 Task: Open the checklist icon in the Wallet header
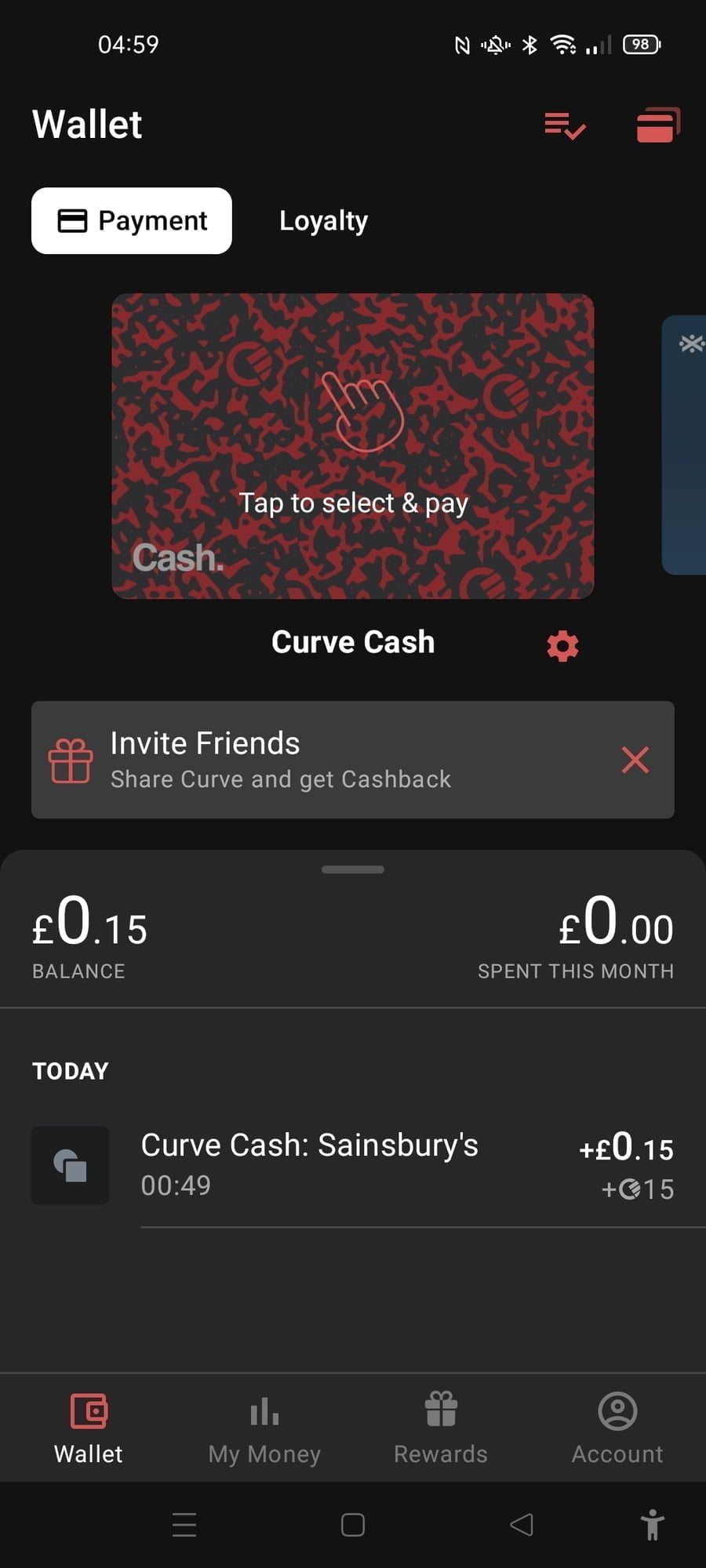tap(565, 125)
